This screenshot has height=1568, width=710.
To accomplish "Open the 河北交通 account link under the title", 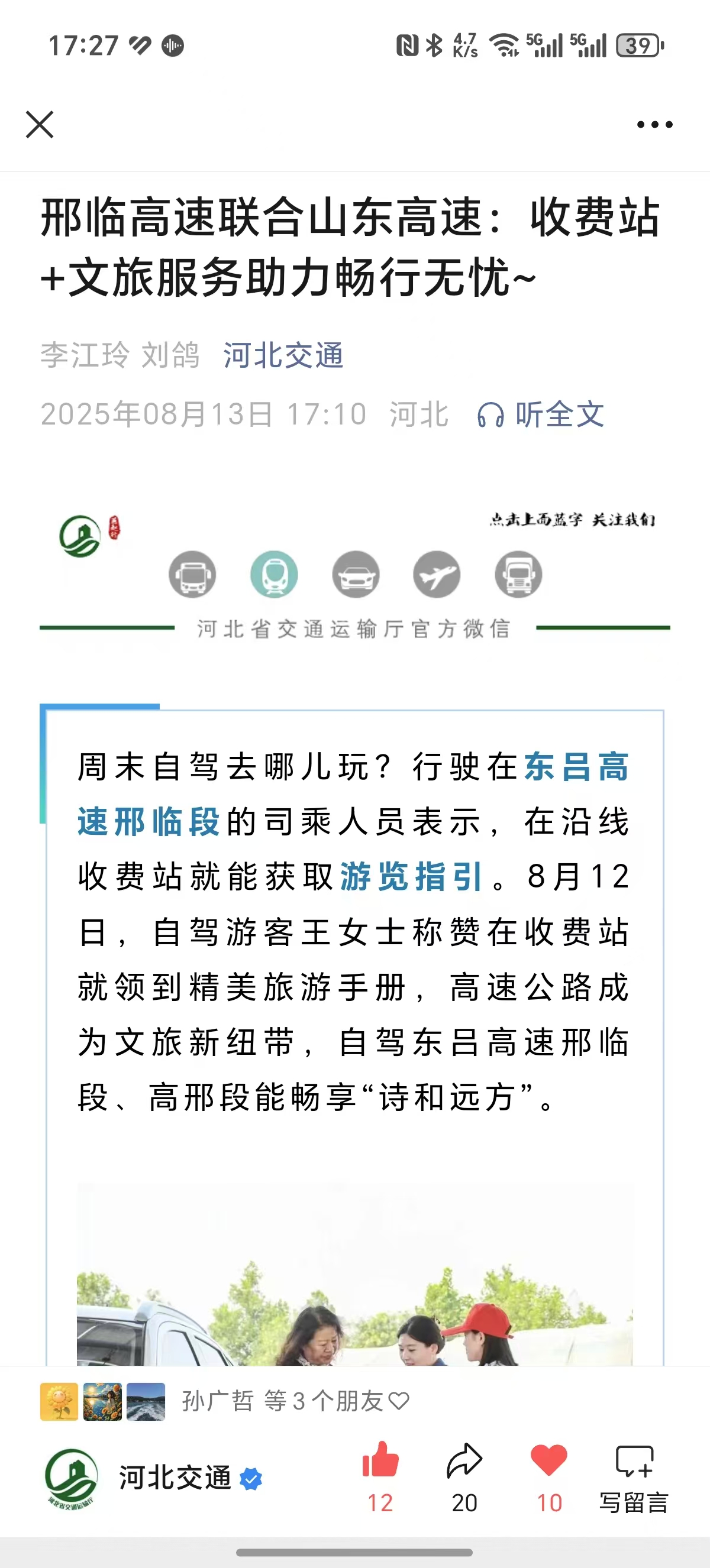I will (283, 355).
